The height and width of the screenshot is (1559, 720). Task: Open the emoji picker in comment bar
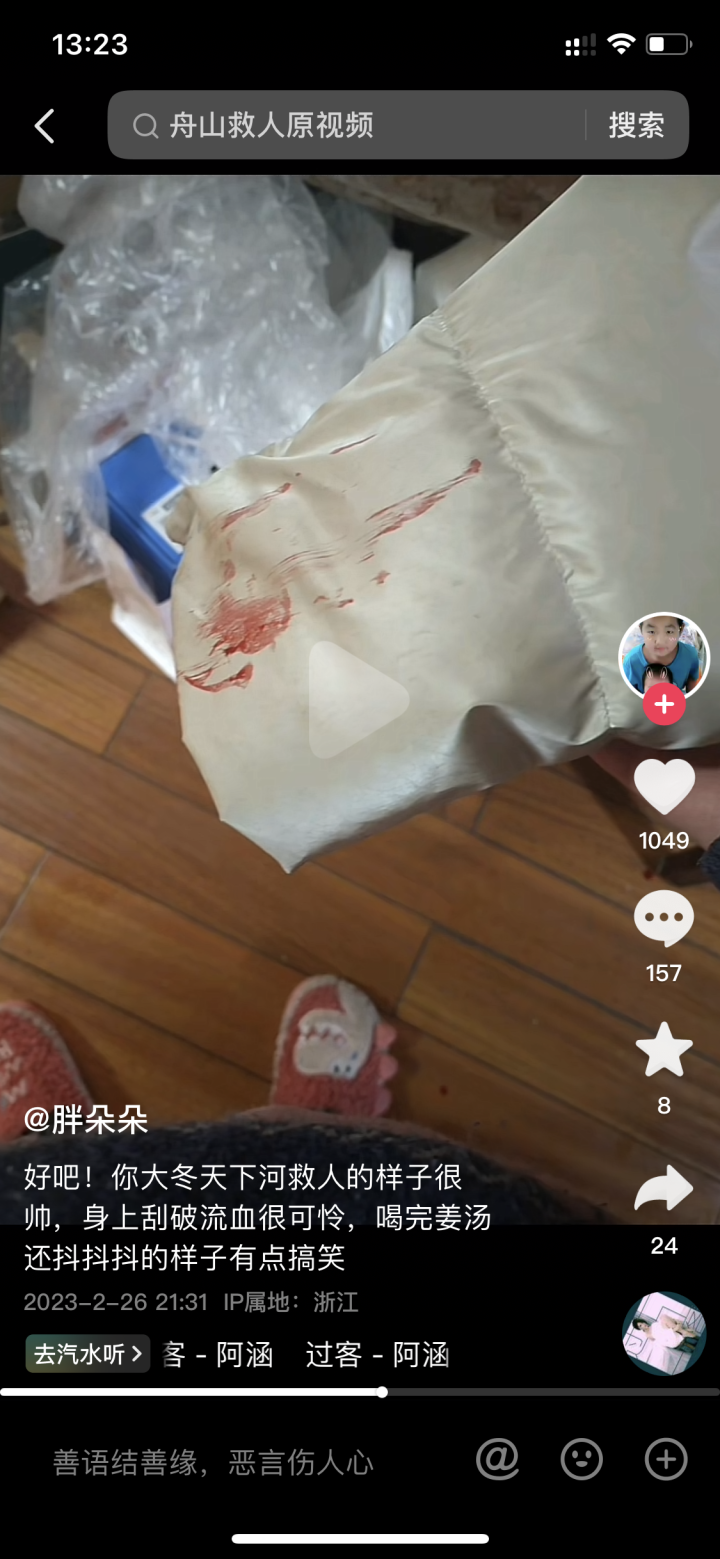click(x=582, y=1460)
